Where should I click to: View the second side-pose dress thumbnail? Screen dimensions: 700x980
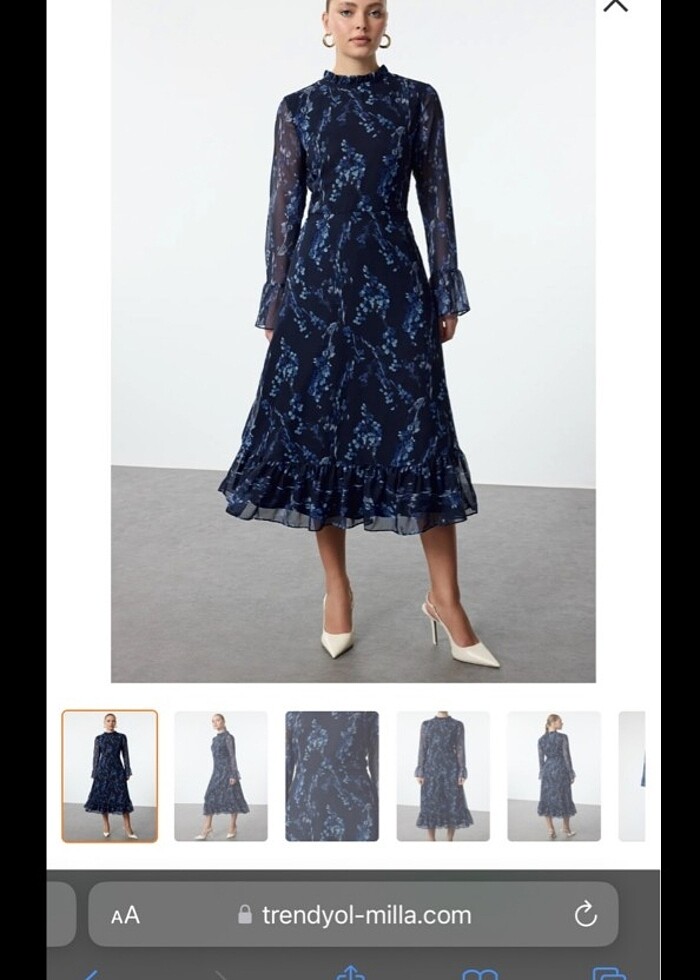221,776
